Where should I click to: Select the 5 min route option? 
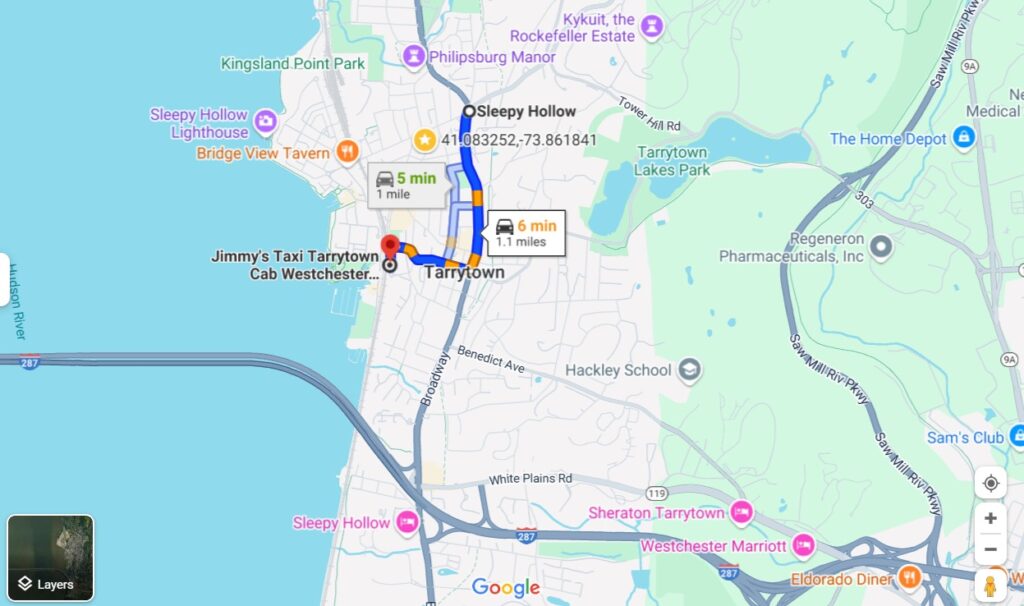[x=406, y=184]
